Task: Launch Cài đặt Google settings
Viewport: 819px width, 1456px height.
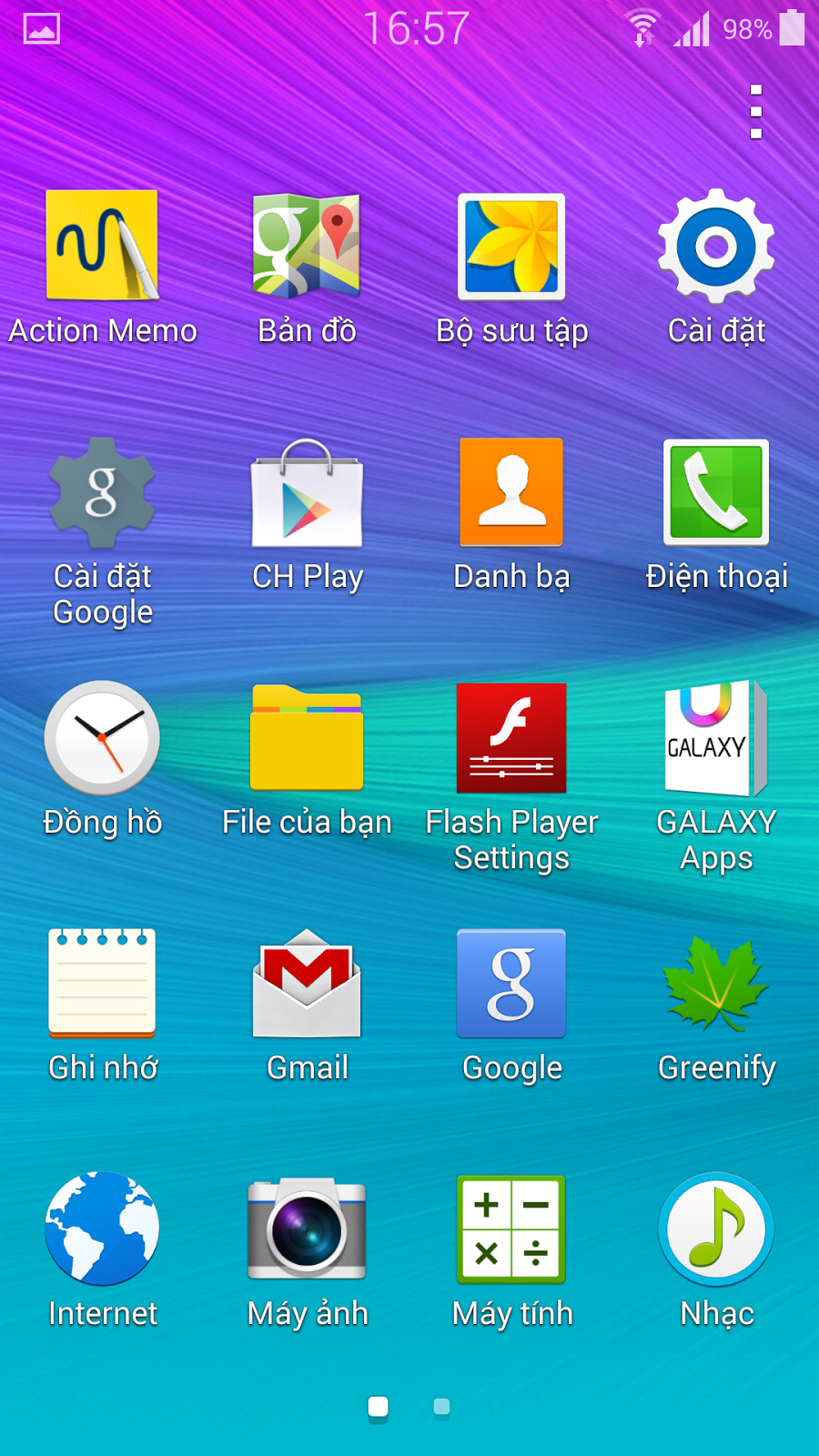Action: (102, 491)
